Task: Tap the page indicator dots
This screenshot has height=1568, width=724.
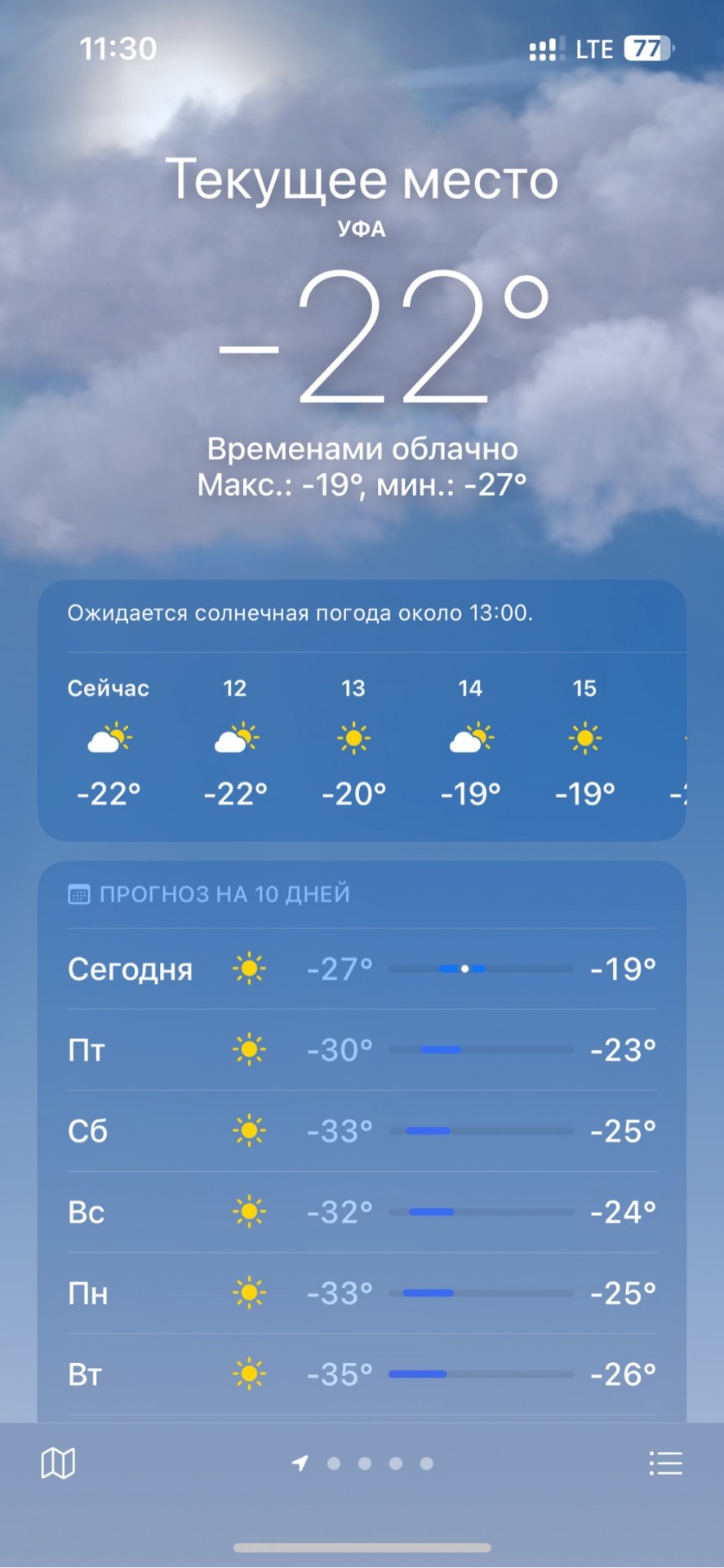Action: click(x=362, y=1463)
